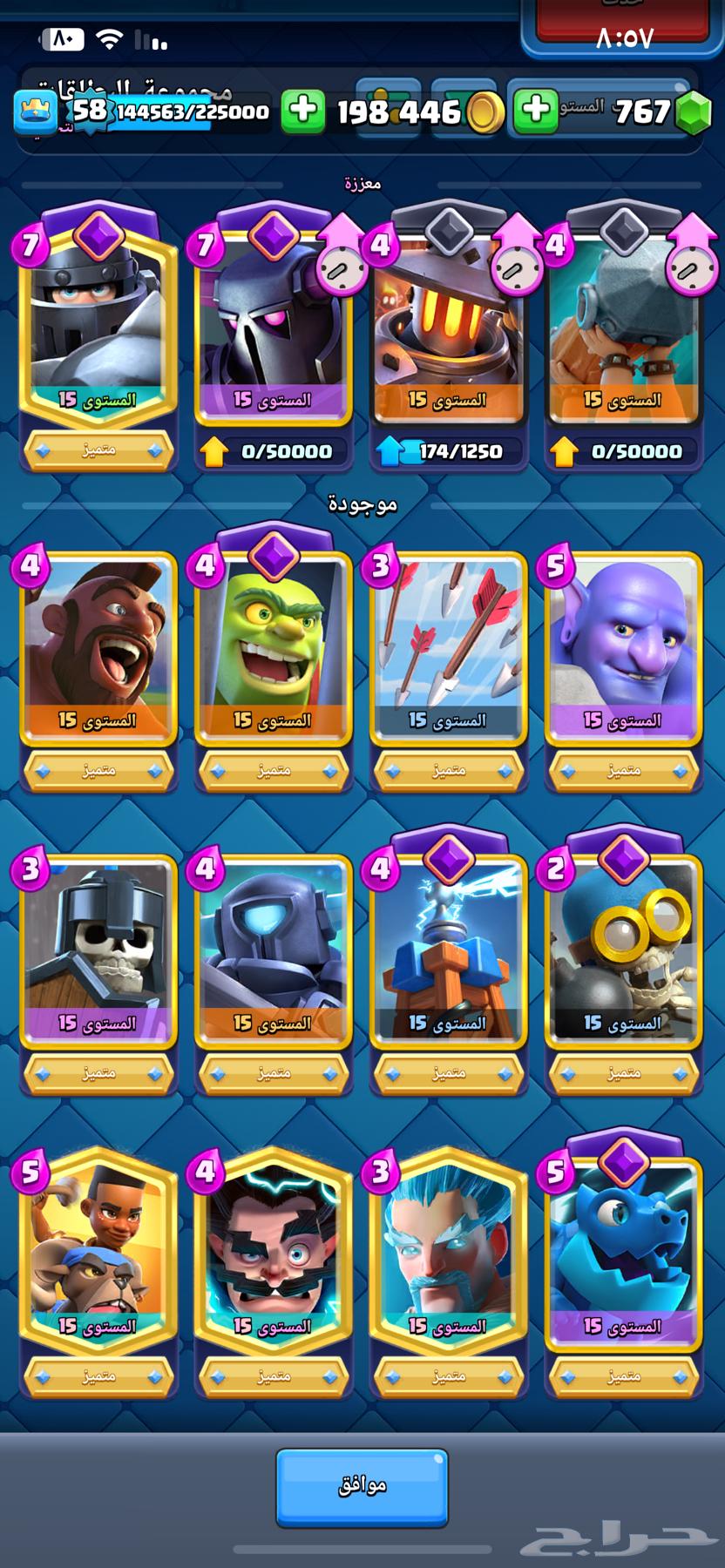
Task: Select the Ice Wizard card
Action: tap(448, 1250)
